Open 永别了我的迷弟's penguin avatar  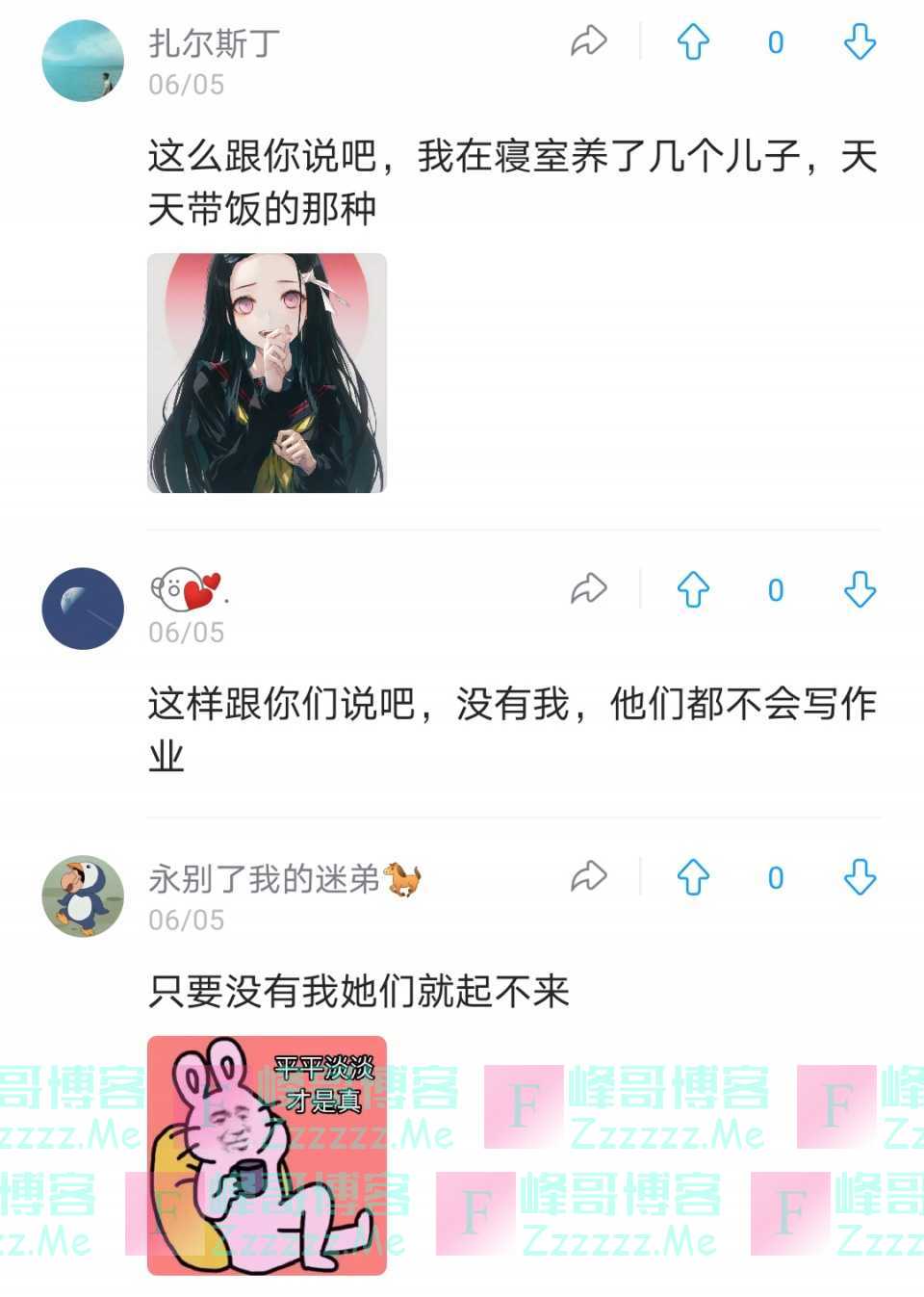point(84,896)
